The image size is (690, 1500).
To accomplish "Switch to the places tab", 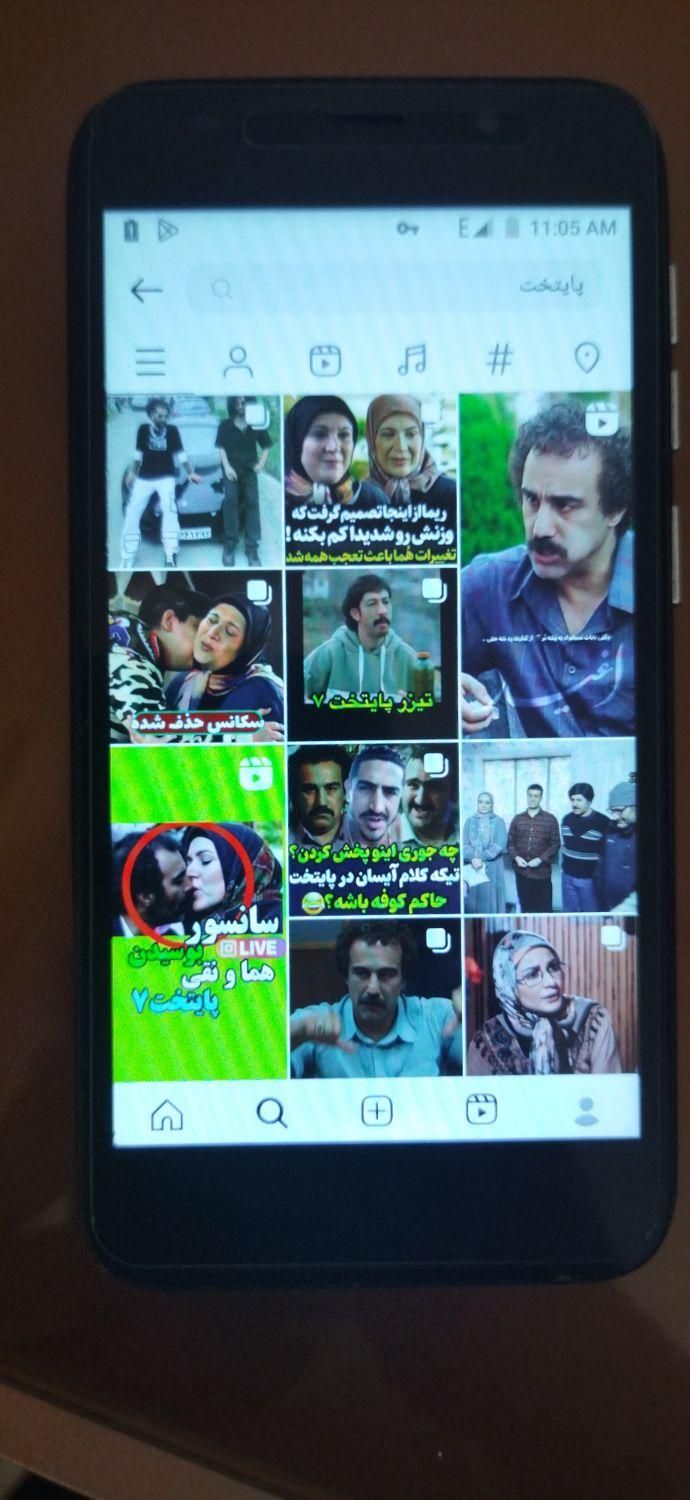I will pyautogui.click(x=586, y=359).
